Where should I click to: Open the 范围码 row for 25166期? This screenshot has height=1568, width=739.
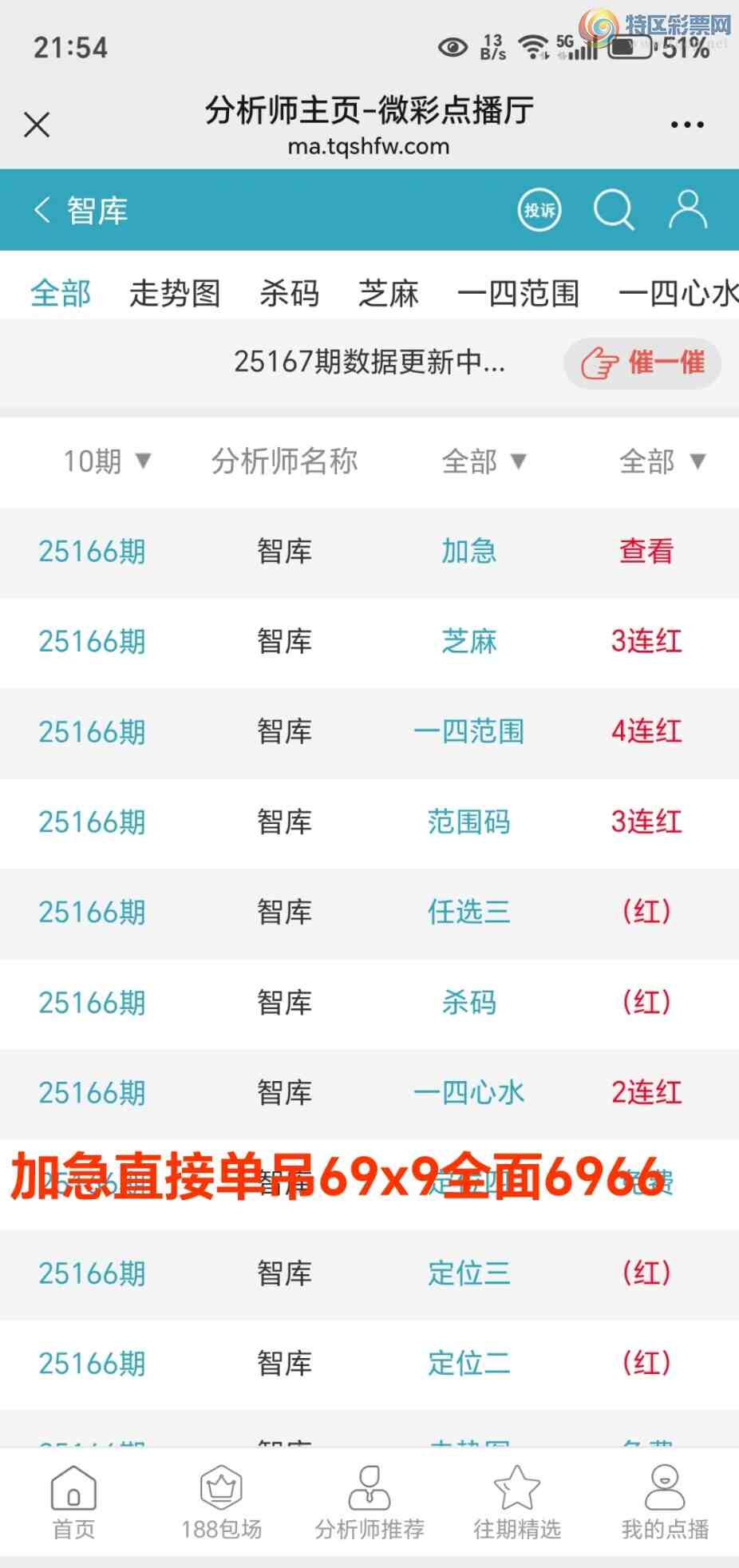[468, 822]
